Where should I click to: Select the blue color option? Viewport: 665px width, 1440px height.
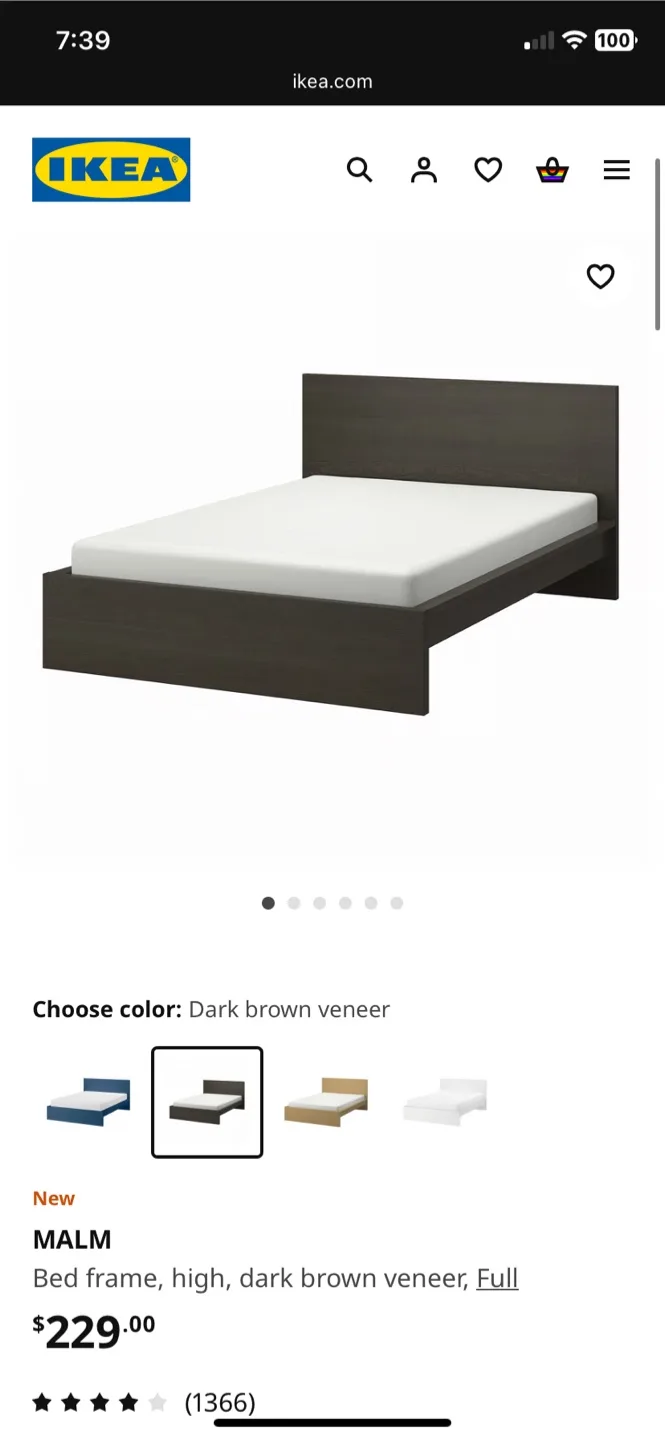click(88, 1102)
